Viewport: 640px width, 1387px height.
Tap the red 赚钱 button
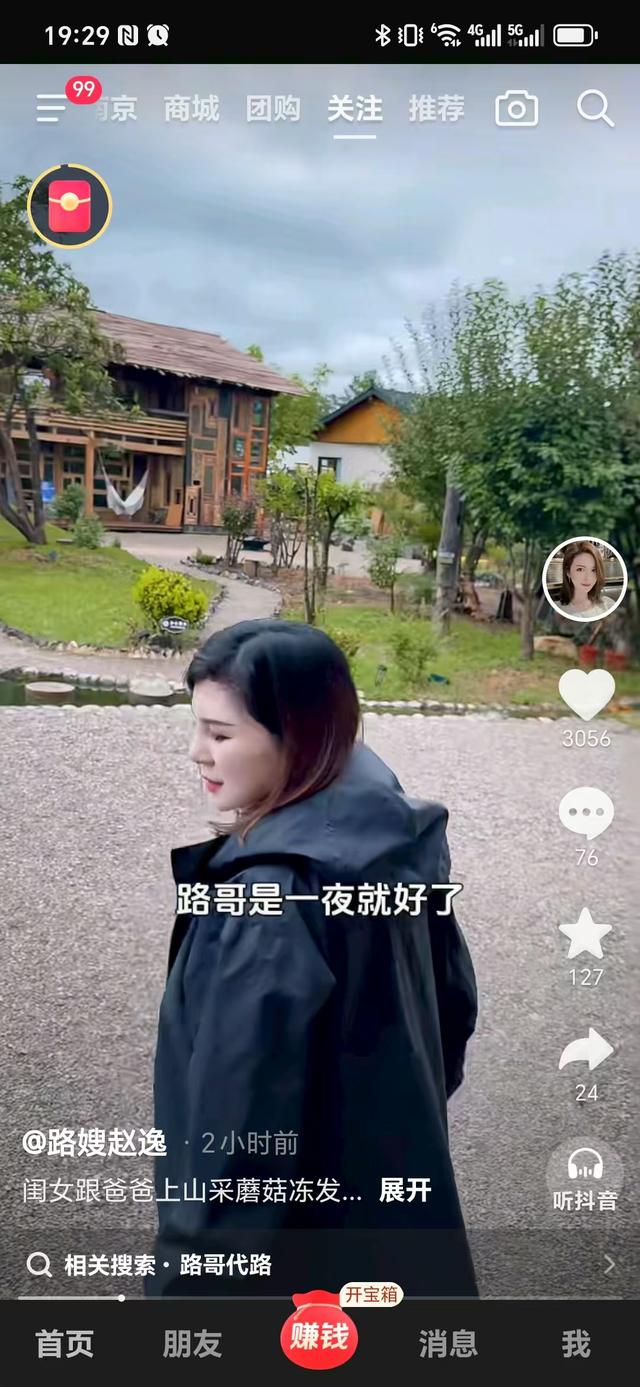(320, 1335)
